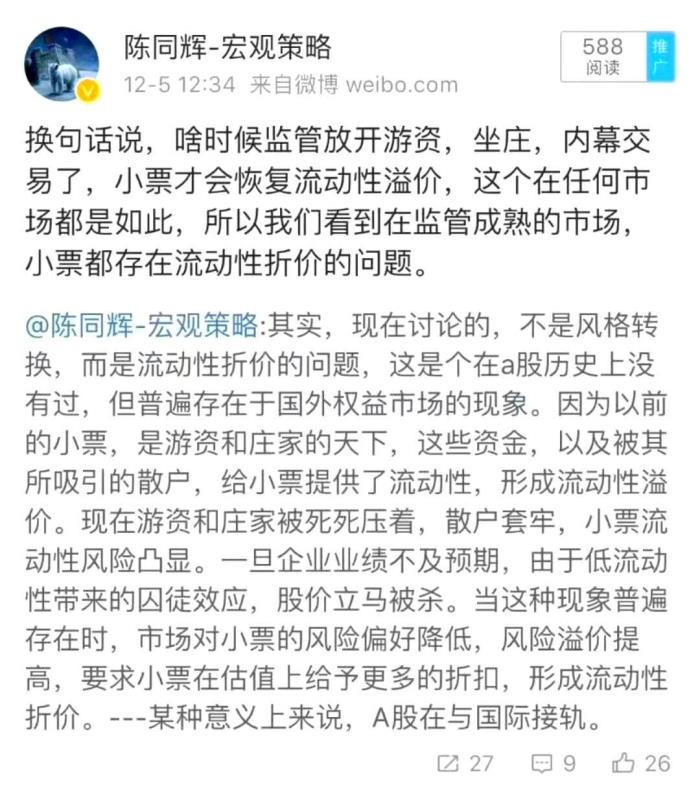Open the comments with 9 replies

(x=553, y=763)
